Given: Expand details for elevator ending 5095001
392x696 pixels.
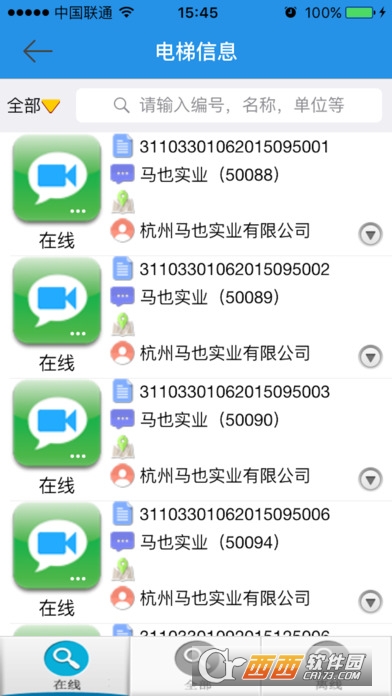Looking at the screenshot, I should pyautogui.click(x=370, y=234).
